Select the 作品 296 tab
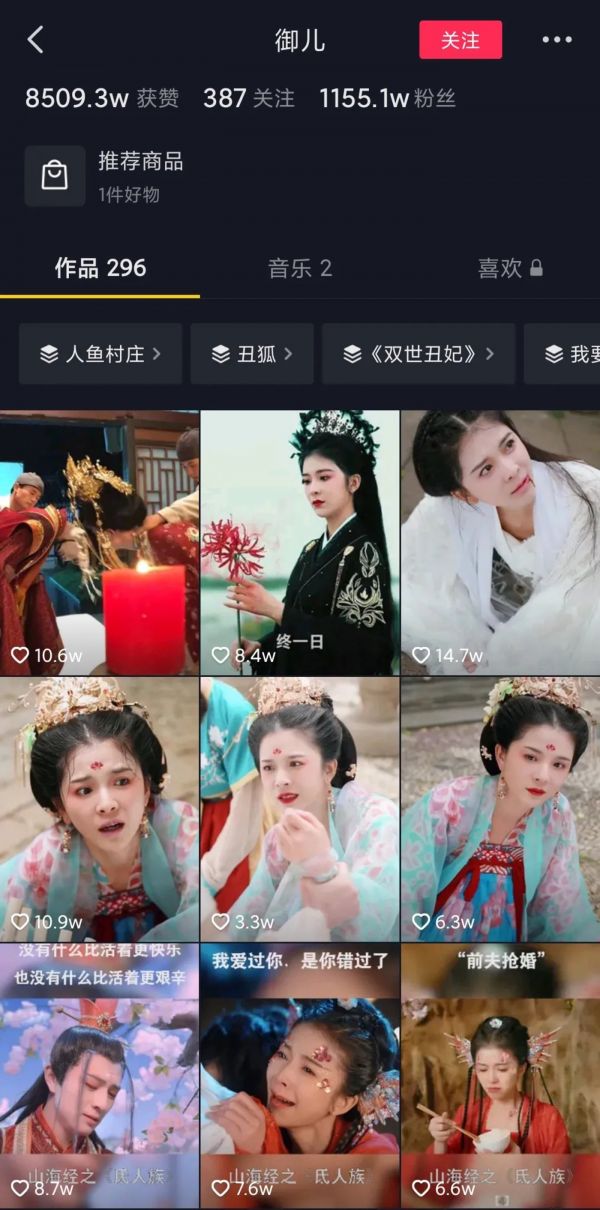This screenshot has height=1210, width=600. pyautogui.click(x=100, y=268)
